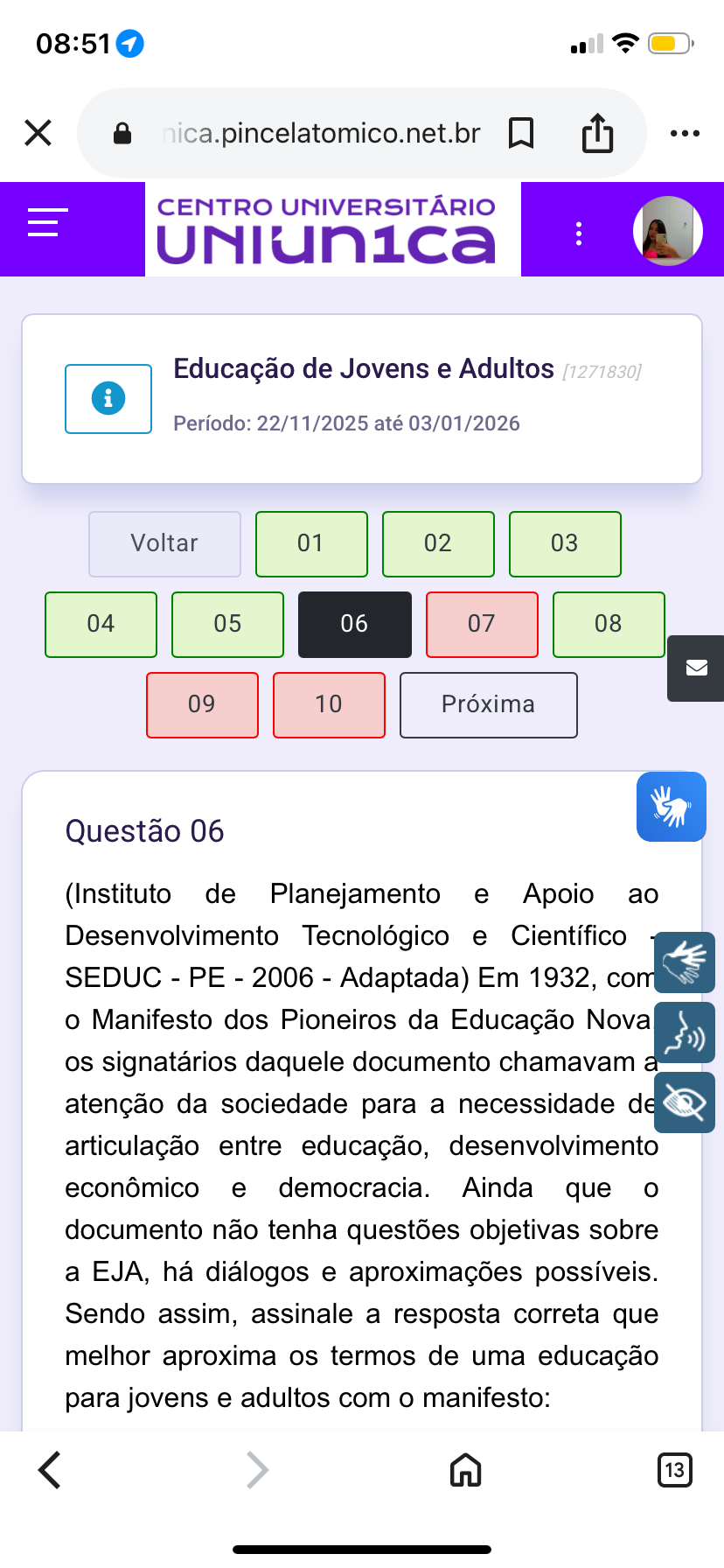Tap the course info button

point(108,399)
